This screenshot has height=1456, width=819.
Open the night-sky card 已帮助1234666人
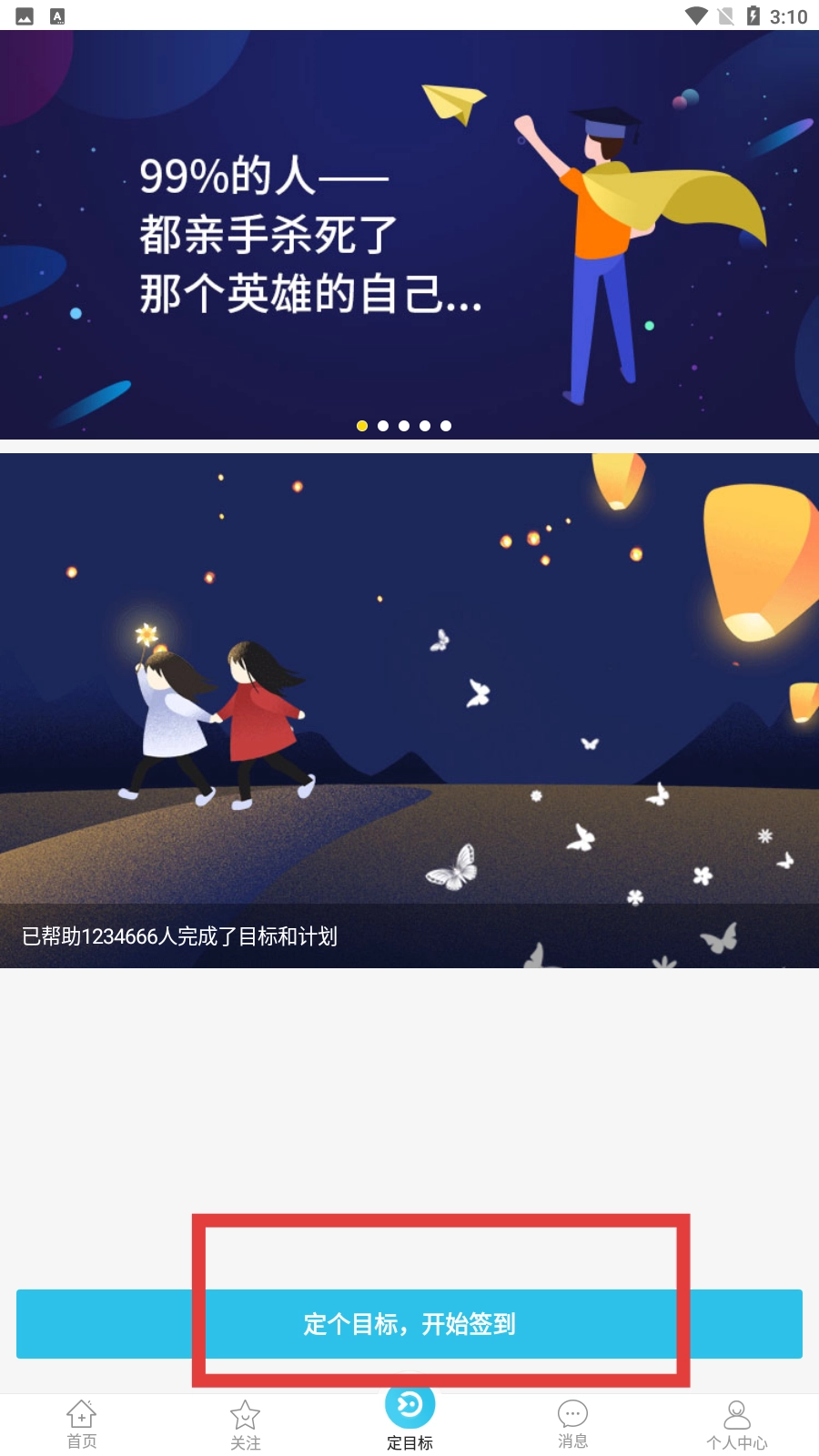[409, 710]
